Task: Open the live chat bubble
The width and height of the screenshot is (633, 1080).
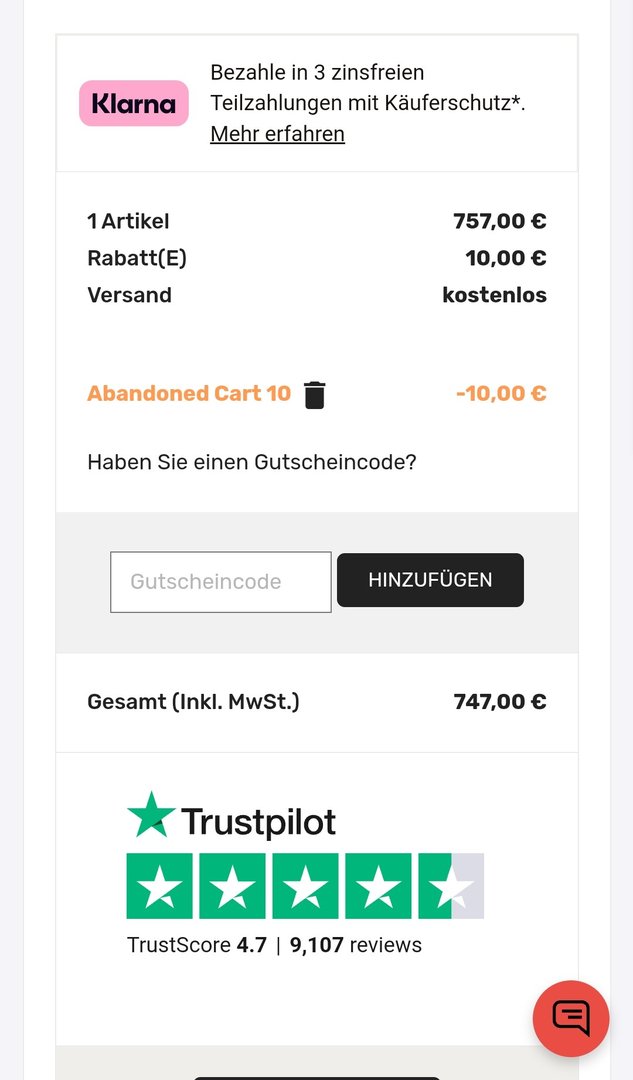Action: [x=571, y=1018]
